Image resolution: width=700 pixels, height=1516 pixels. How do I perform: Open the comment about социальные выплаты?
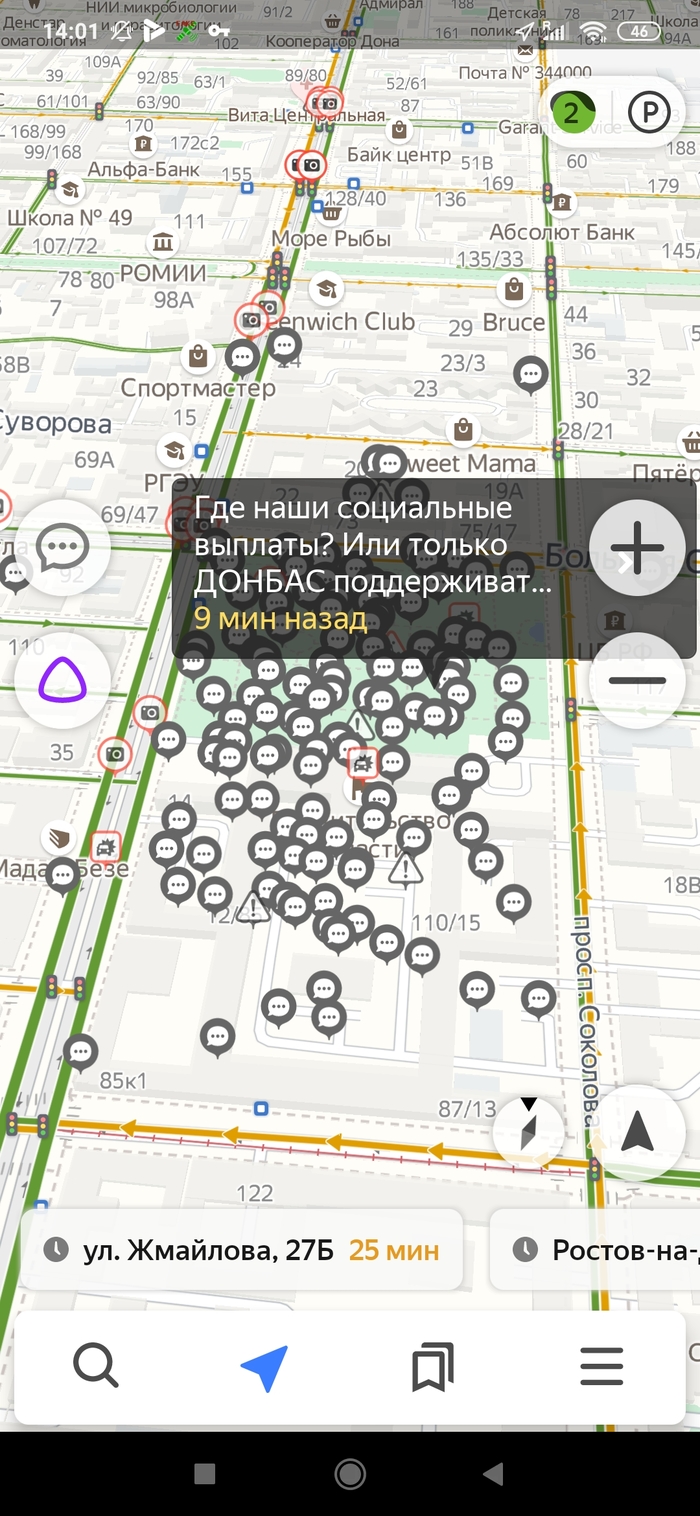click(380, 565)
